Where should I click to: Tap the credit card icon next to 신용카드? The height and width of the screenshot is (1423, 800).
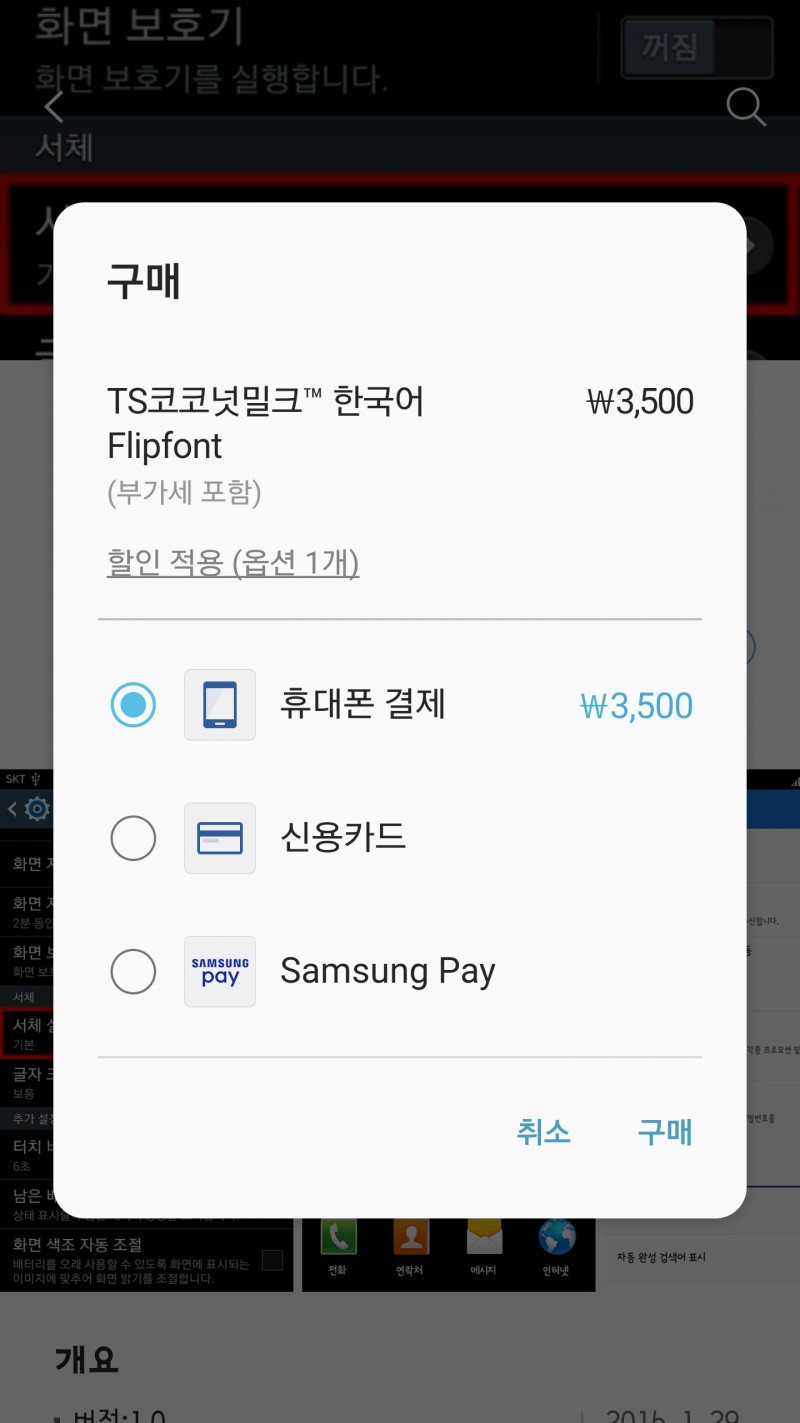coord(219,838)
